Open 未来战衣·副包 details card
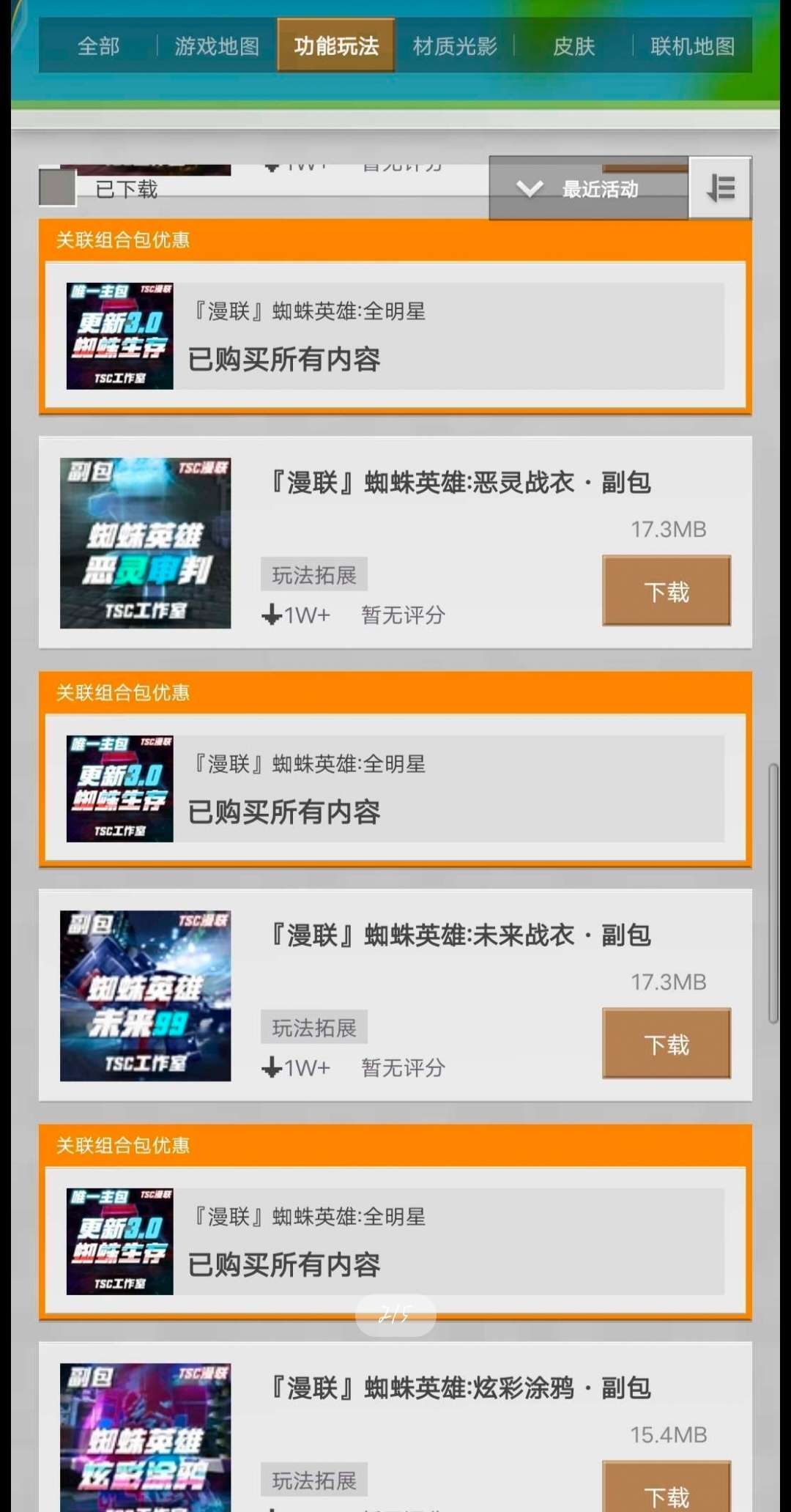 395,995
